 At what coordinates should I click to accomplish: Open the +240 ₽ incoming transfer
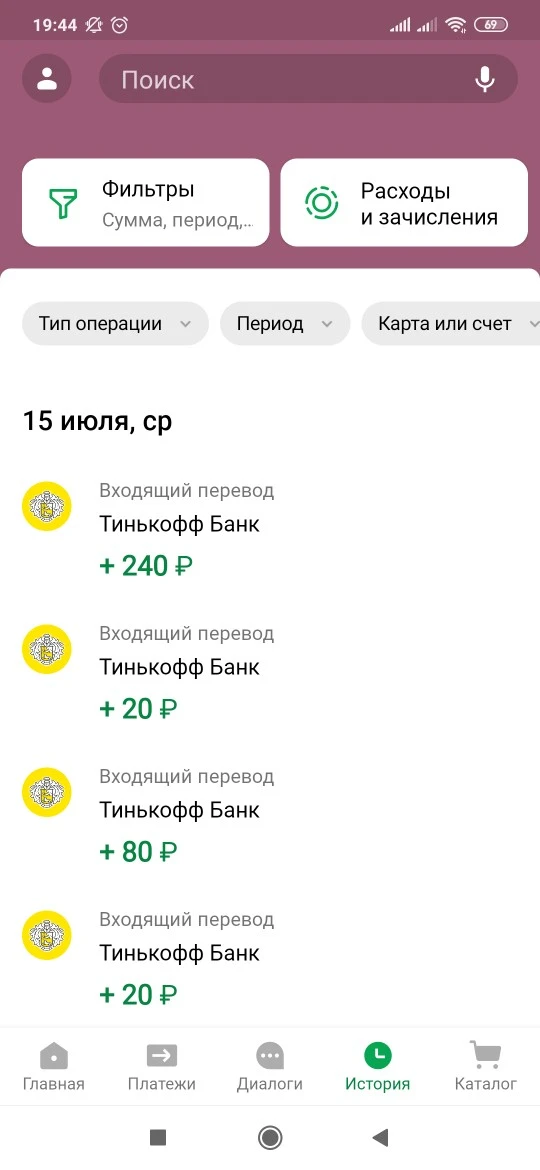coord(270,531)
